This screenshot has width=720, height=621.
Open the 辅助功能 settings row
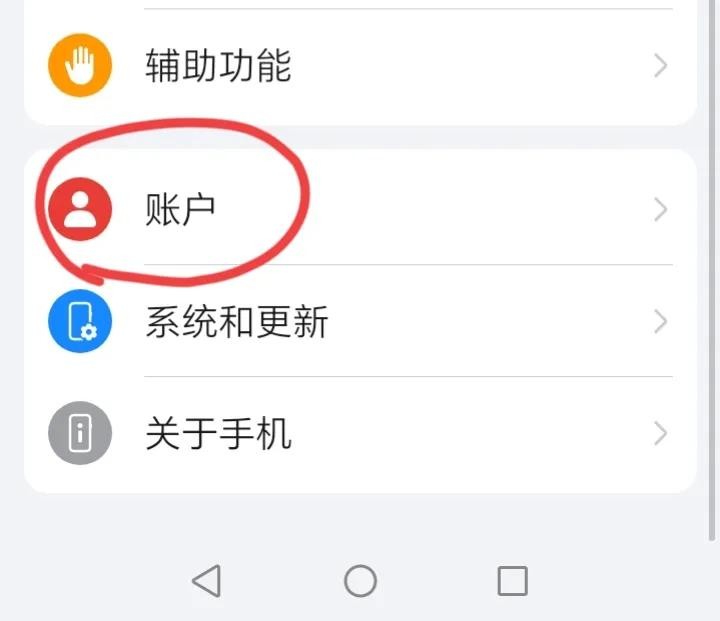(360, 66)
